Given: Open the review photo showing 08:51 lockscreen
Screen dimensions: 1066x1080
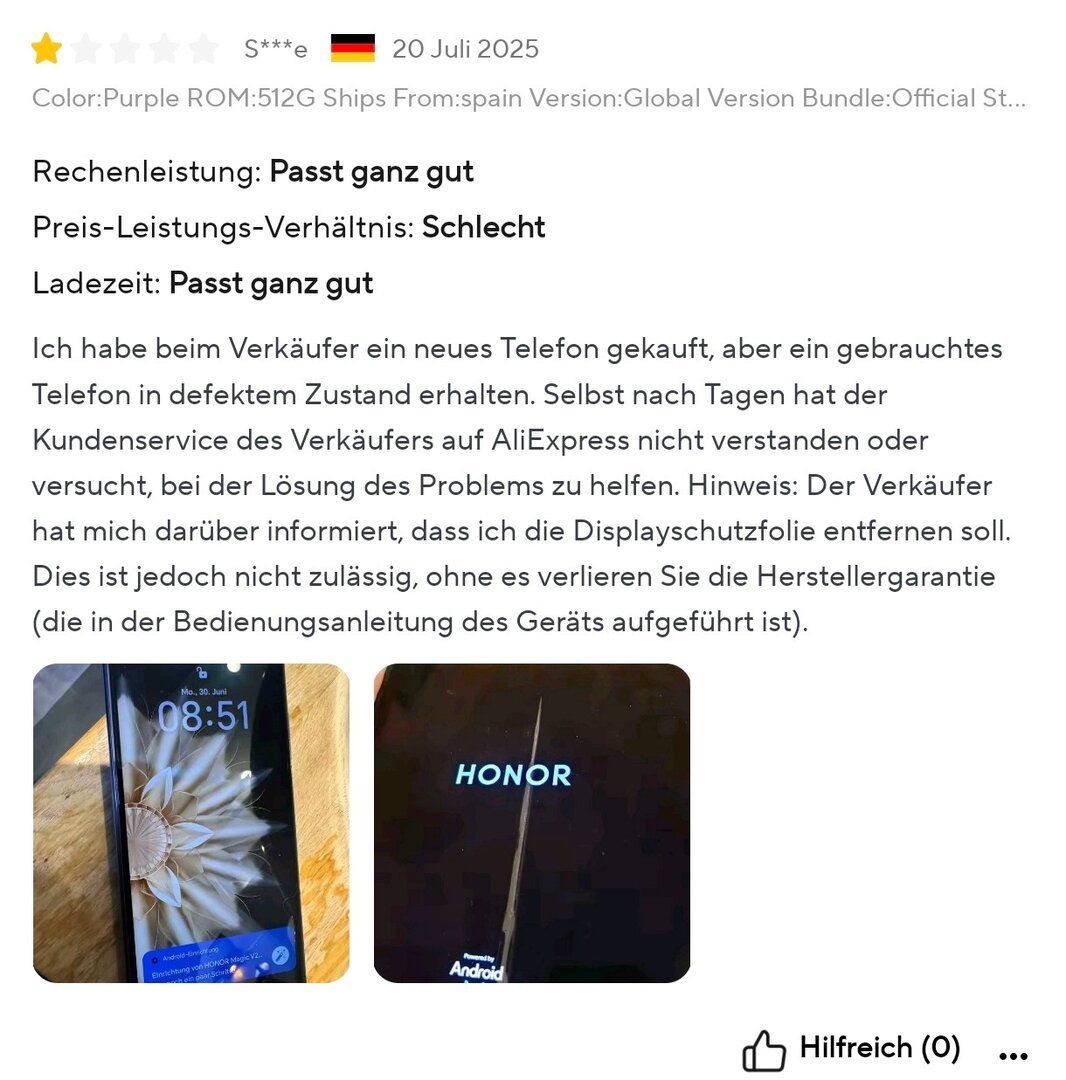Looking at the screenshot, I should click(x=191, y=822).
